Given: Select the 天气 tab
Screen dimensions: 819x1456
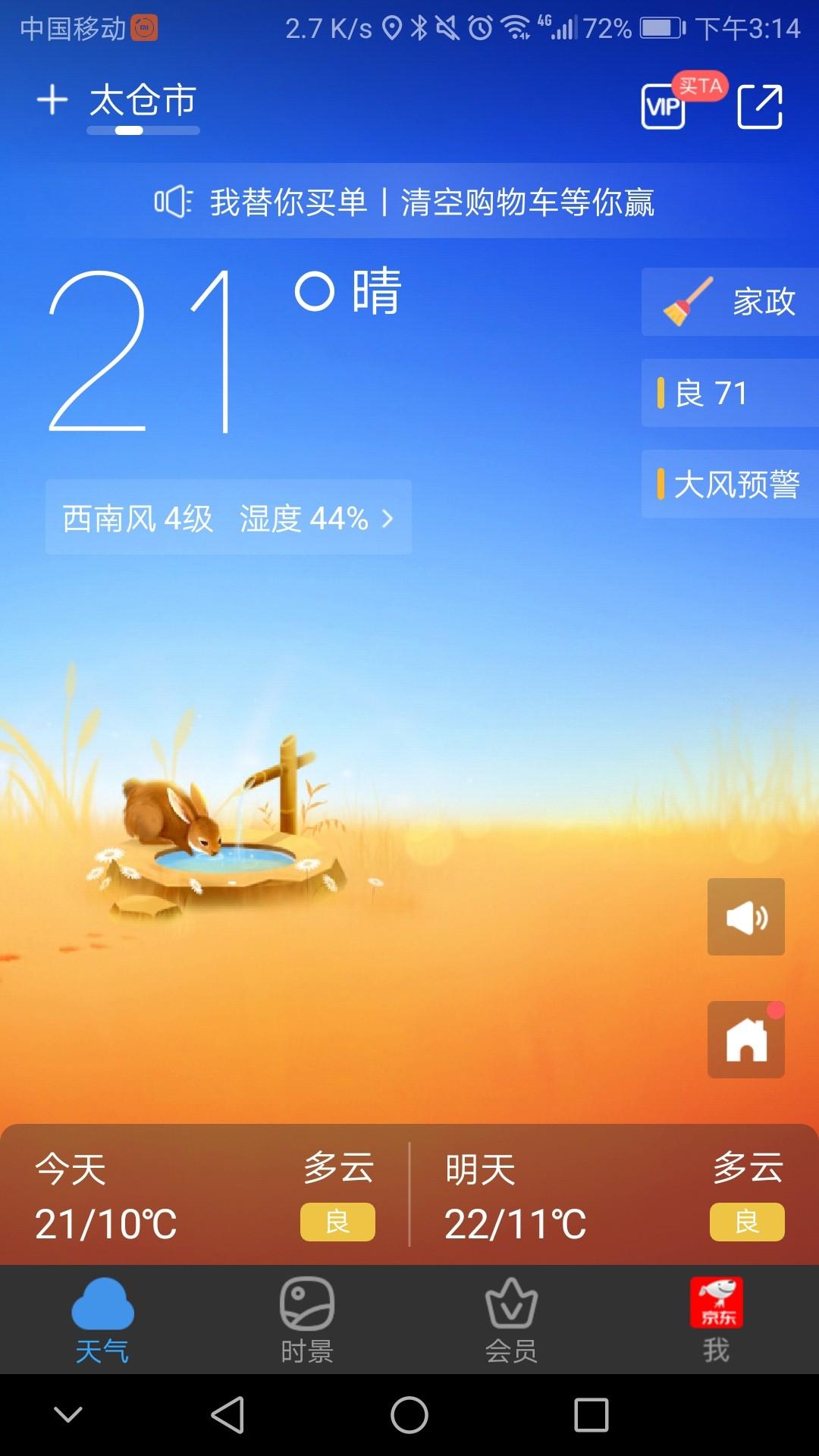Looking at the screenshot, I should pos(102,1319).
